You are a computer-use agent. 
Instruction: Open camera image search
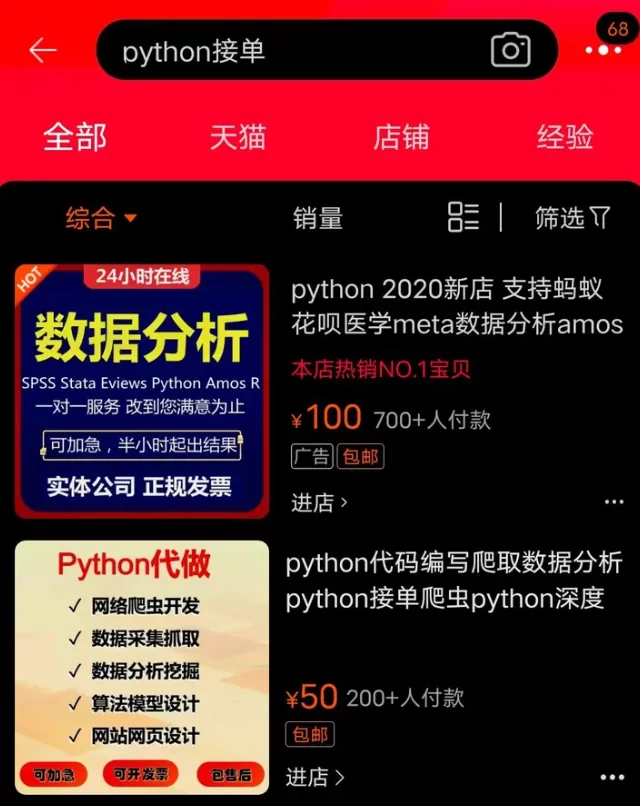pos(510,50)
